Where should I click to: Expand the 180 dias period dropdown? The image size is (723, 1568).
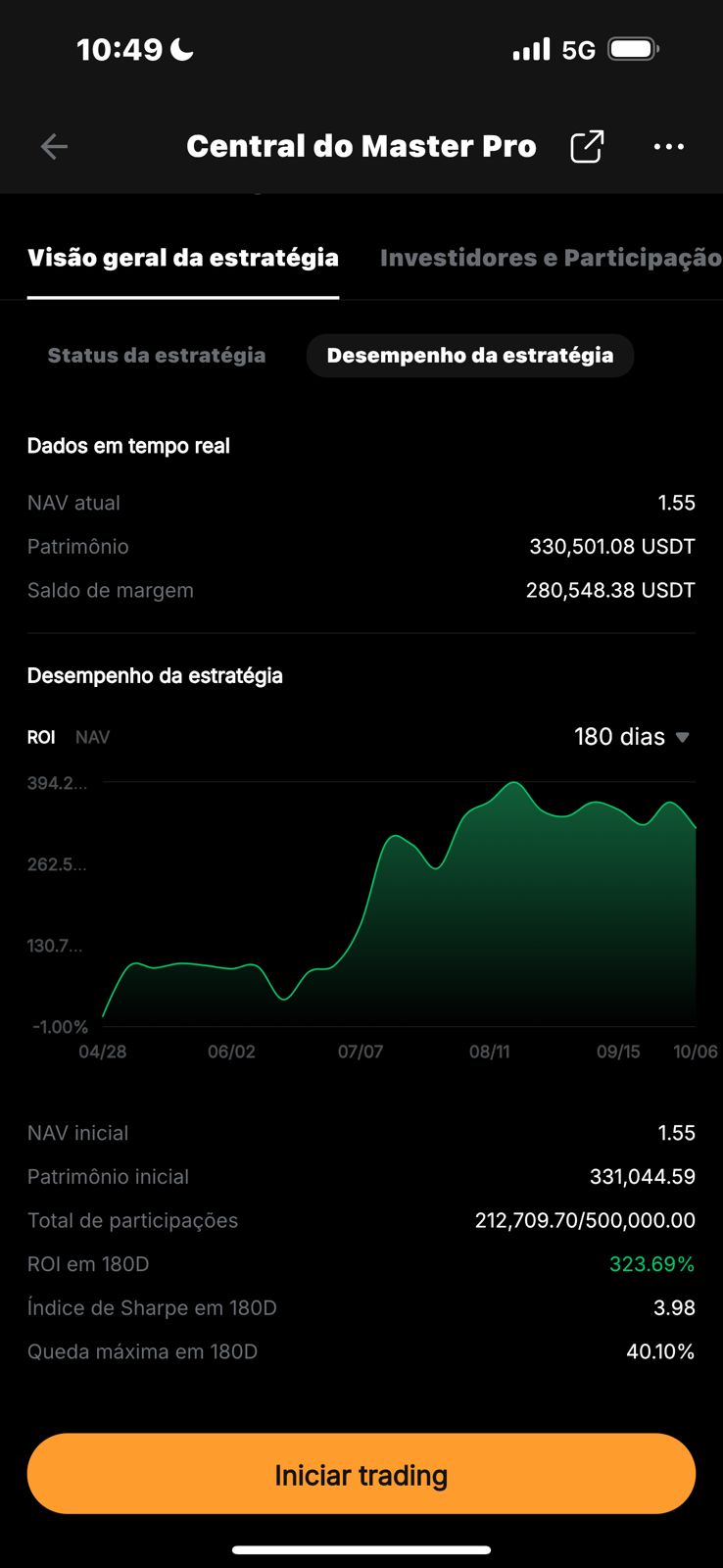[632, 737]
